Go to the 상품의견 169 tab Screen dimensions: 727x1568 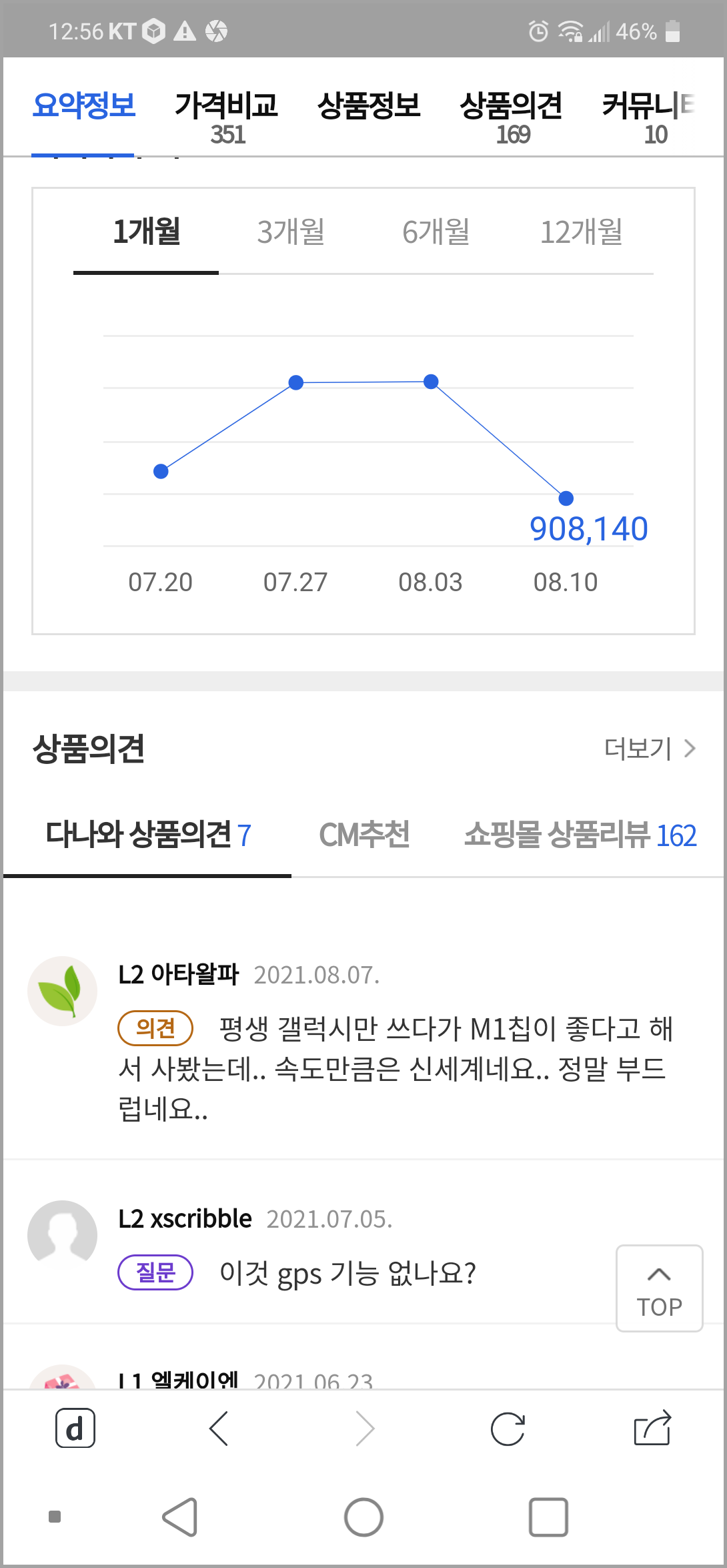click(x=512, y=117)
